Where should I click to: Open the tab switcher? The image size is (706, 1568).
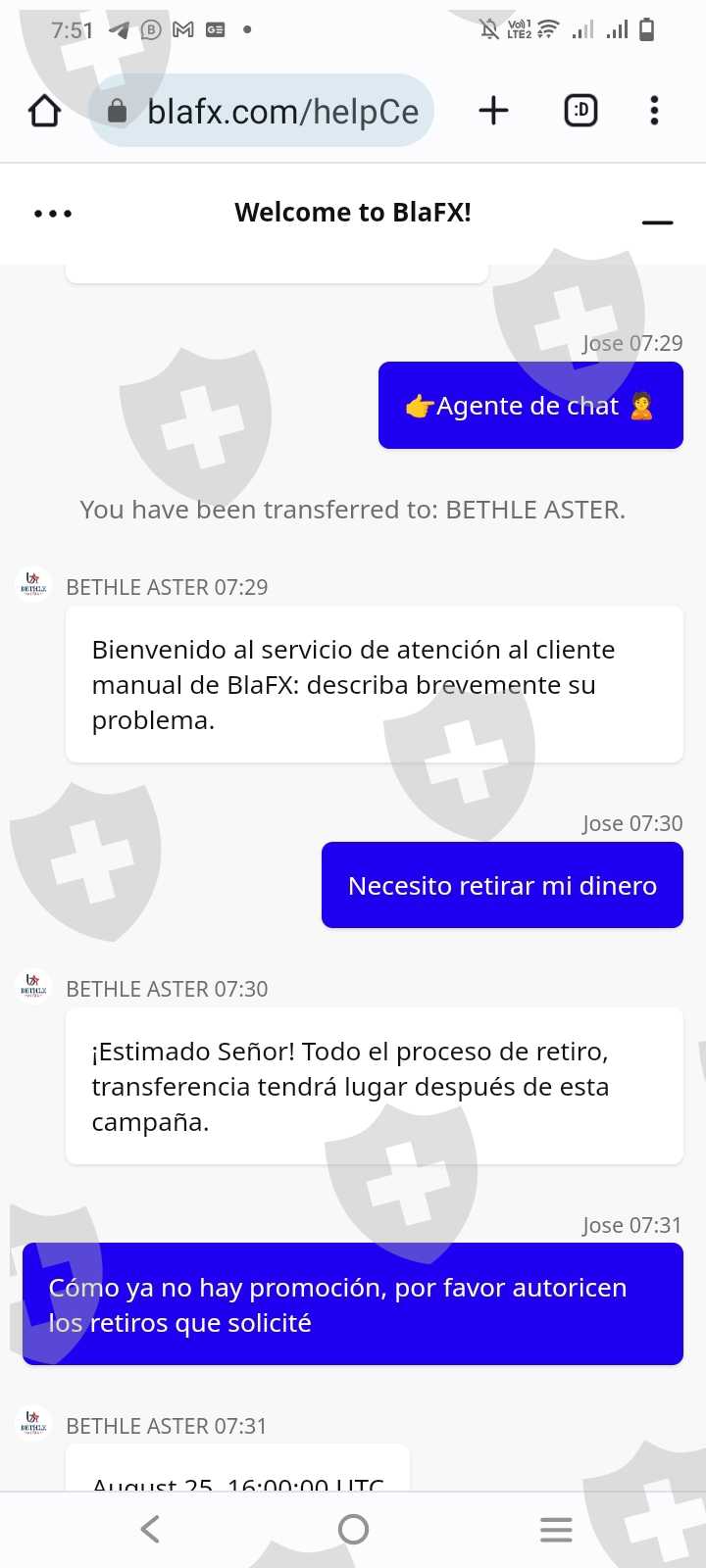(x=580, y=111)
